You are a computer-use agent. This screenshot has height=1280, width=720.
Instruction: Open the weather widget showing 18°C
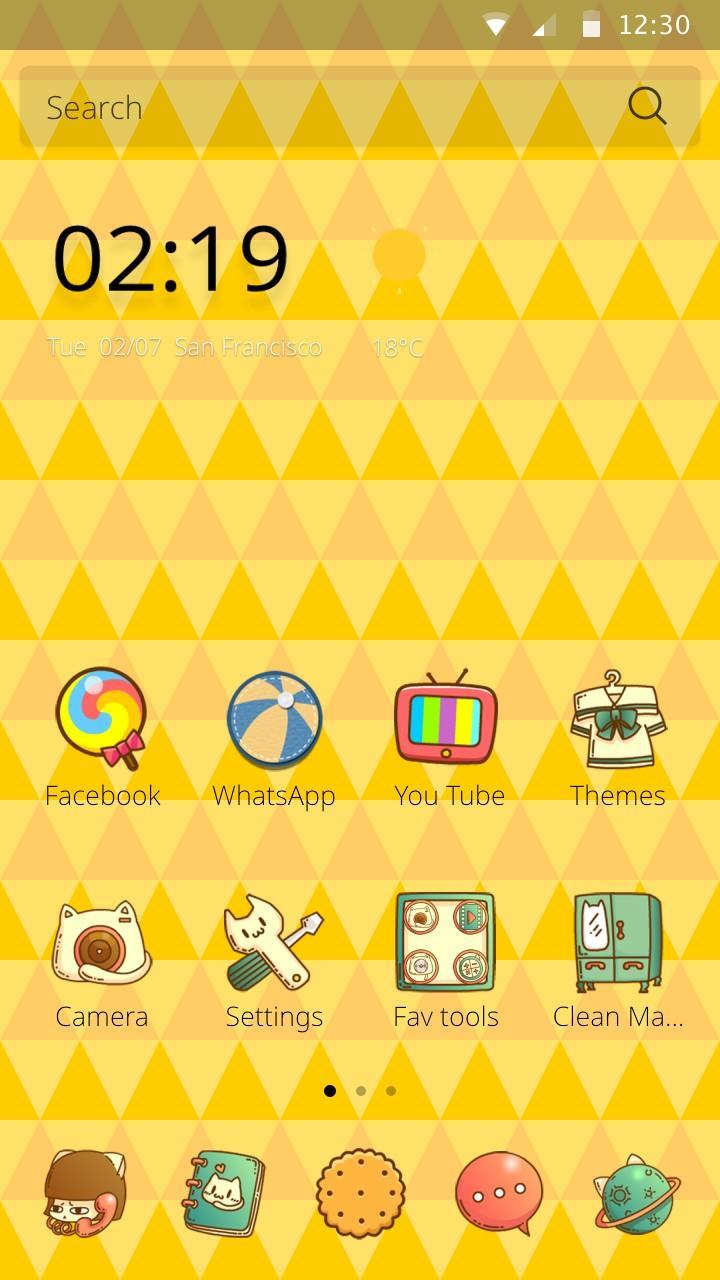398,290
